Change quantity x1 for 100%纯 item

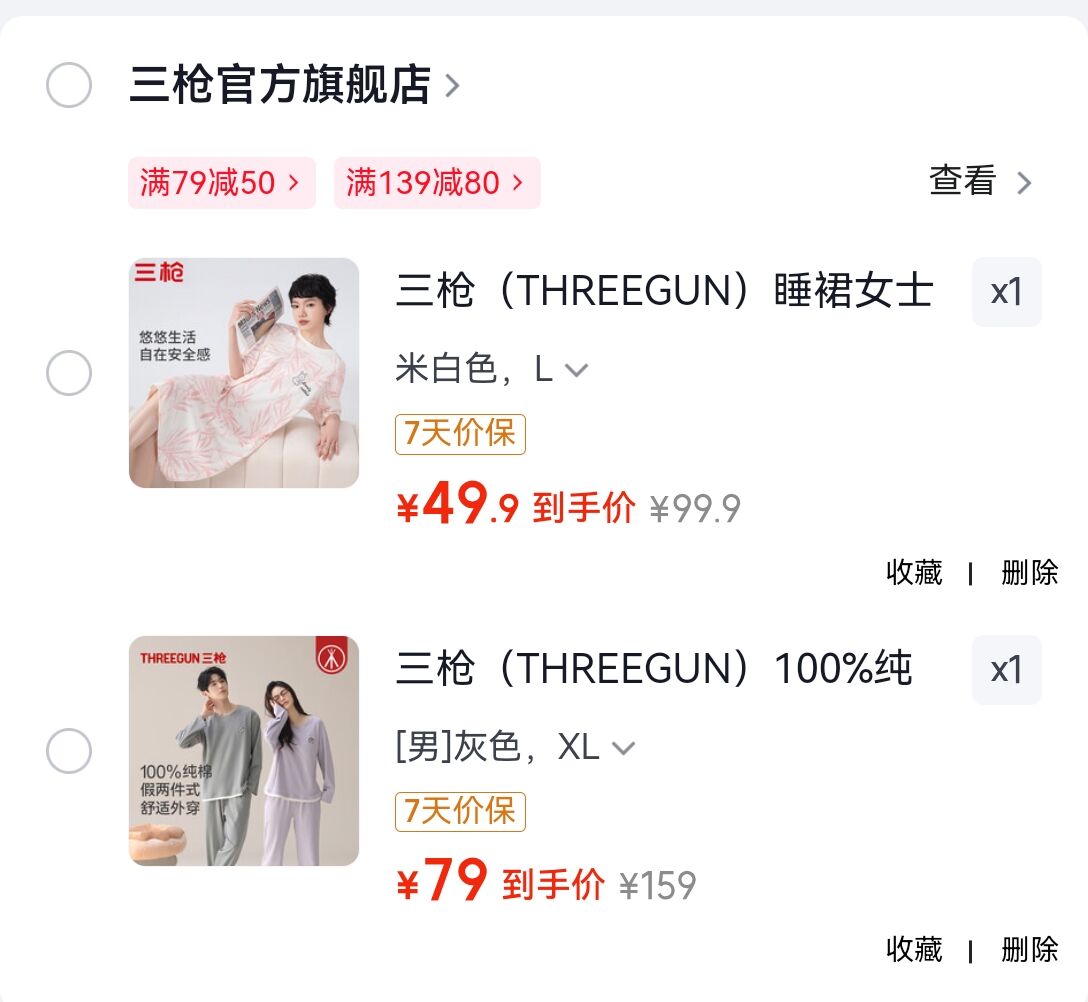click(1006, 670)
